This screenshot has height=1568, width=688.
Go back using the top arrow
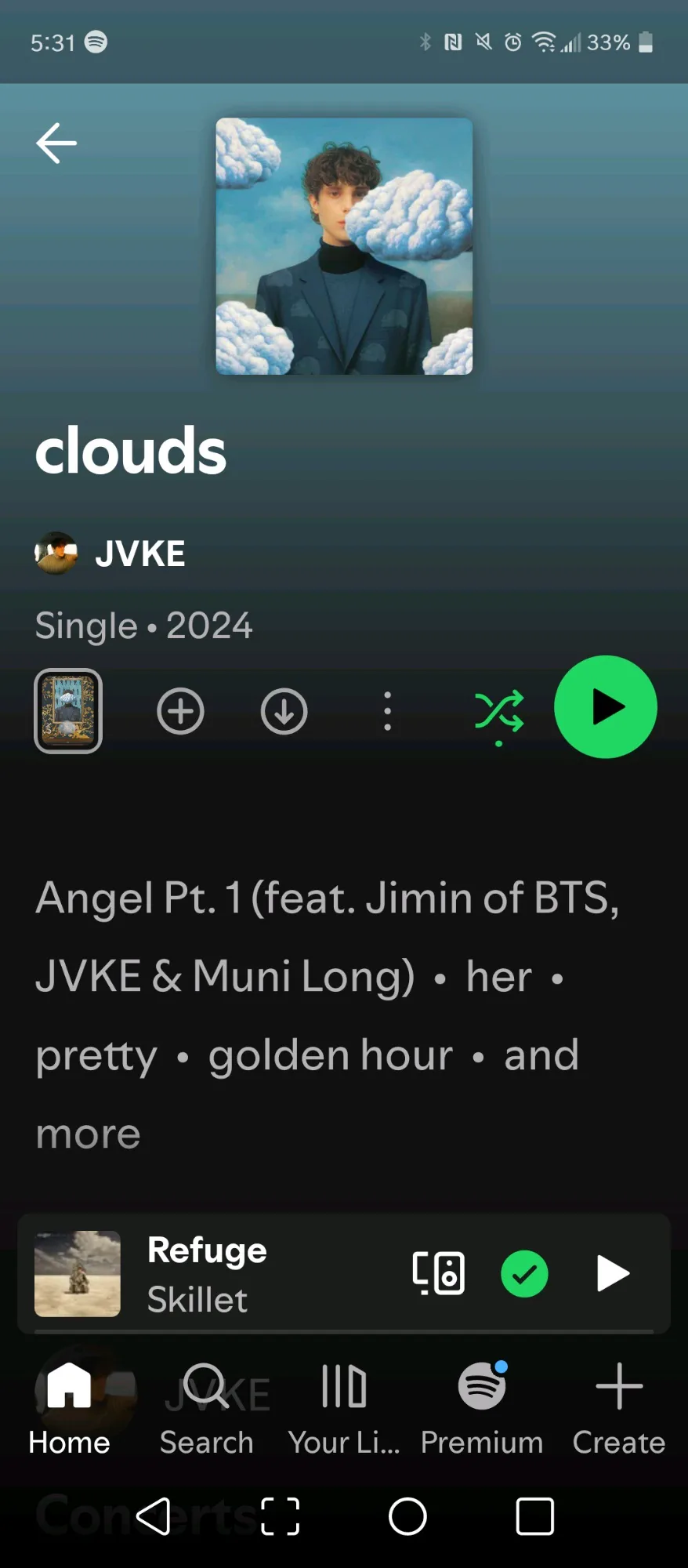(56, 143)
